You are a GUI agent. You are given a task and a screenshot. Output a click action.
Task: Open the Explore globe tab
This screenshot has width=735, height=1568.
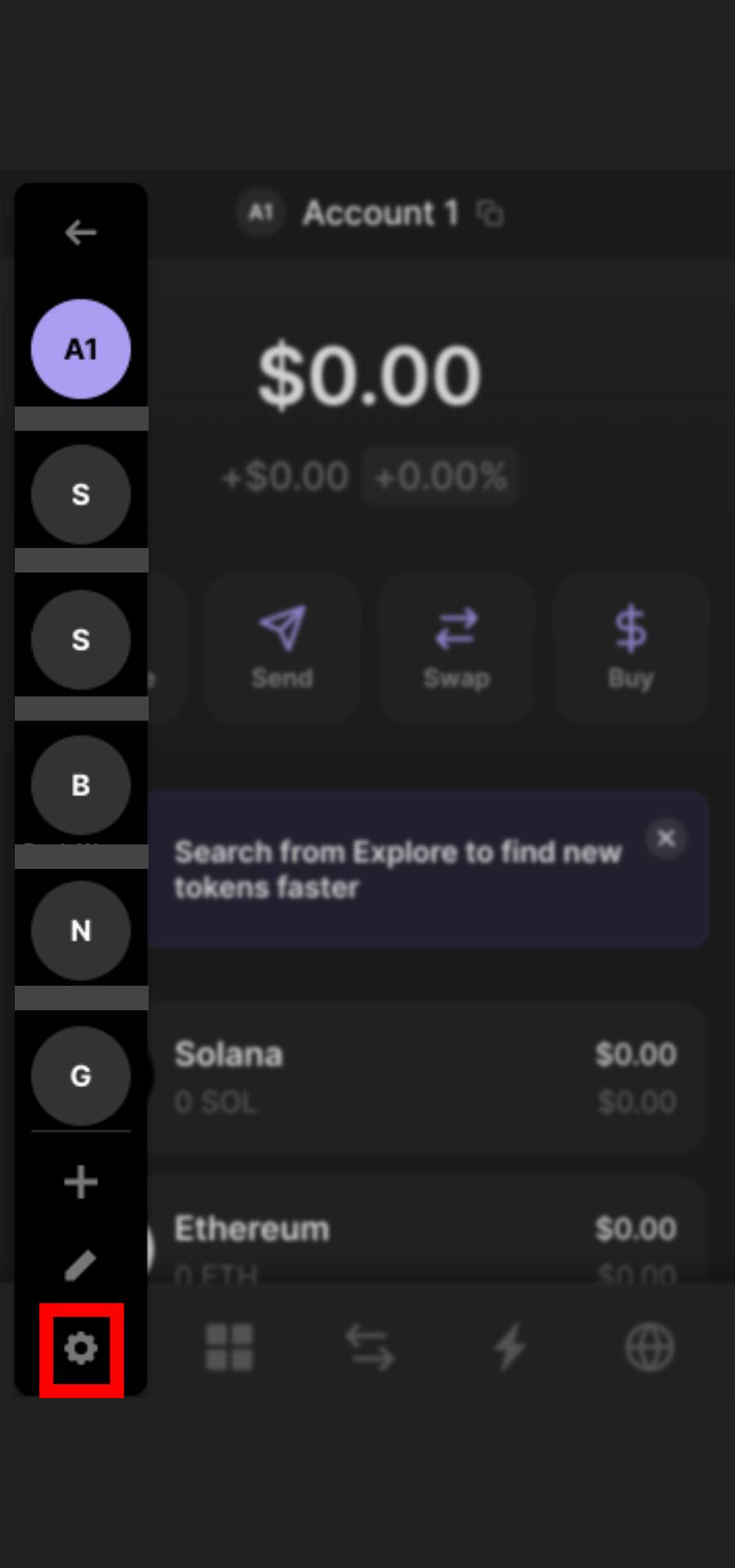pyautogui.click(x=650, y=1347)
